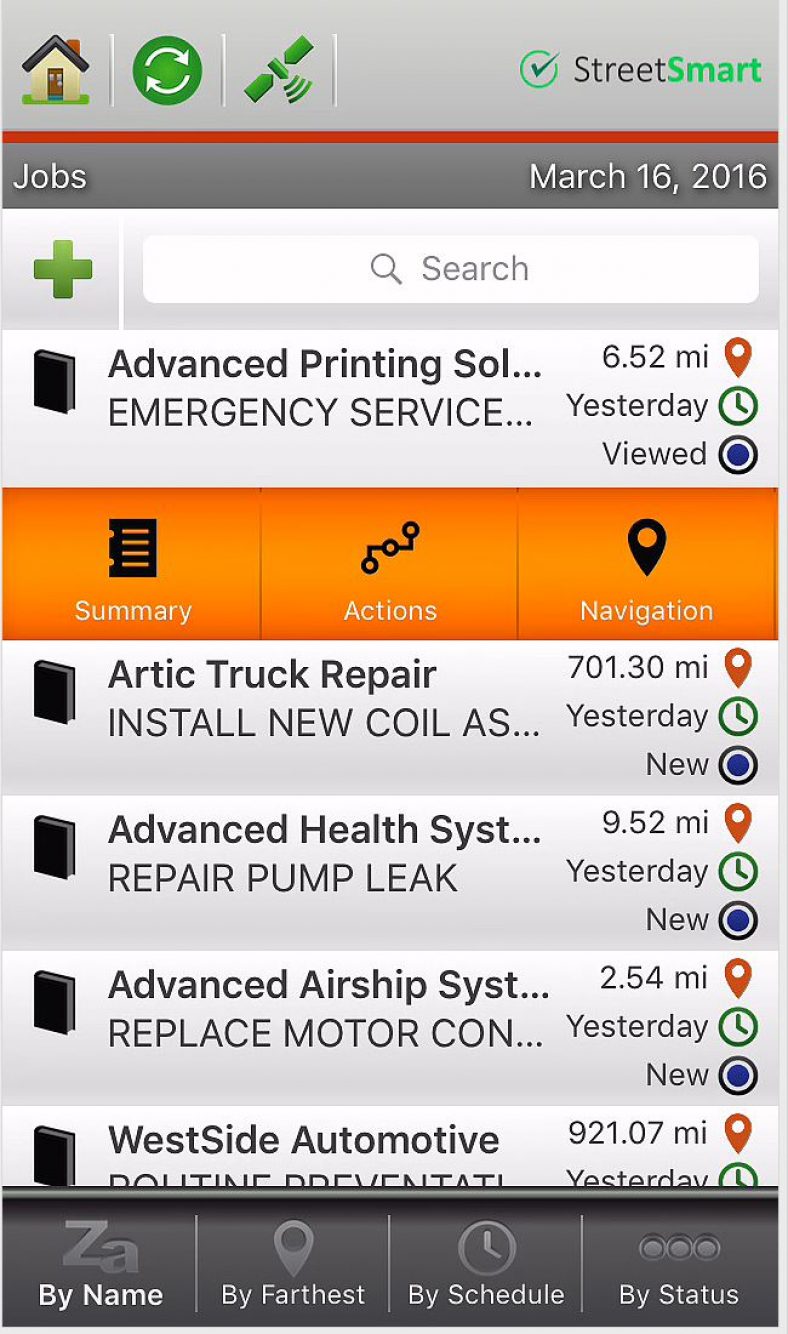Click the New status circle on Advanced Airship Systems
Screen dimensions: 788x1334
737,1074
